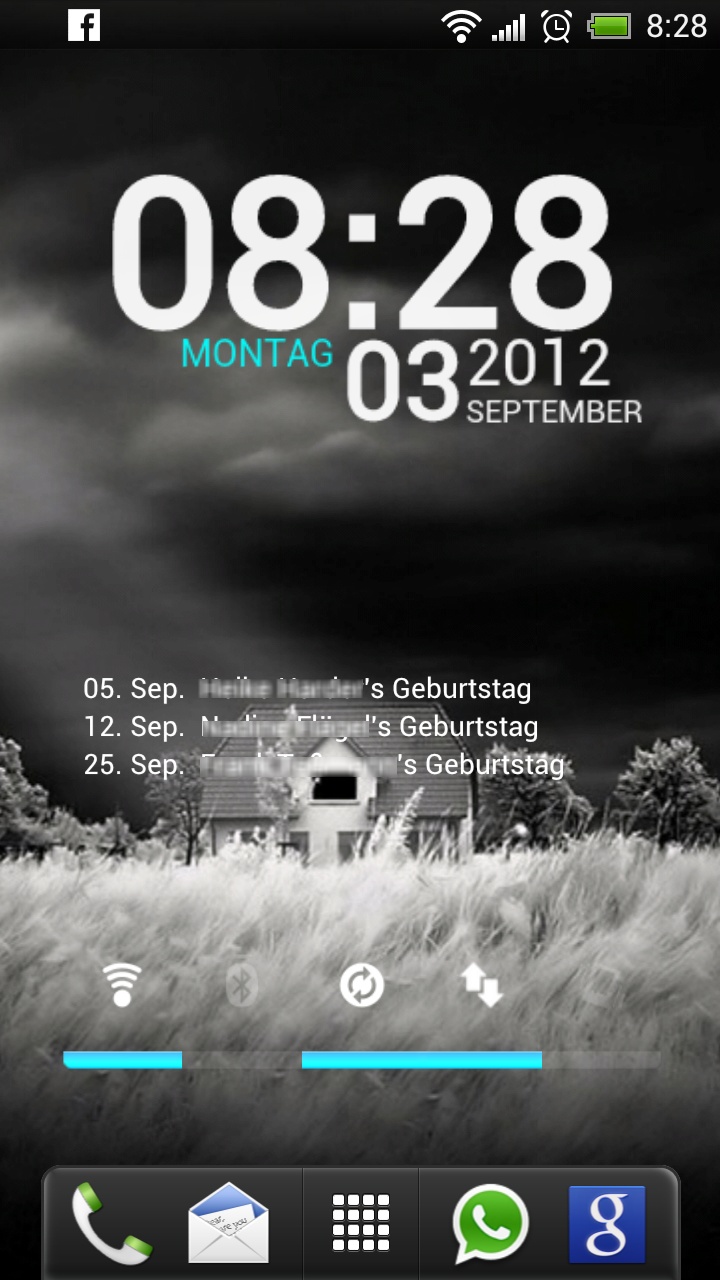
Task: Open the Google search app
Action: (607, 1224)
